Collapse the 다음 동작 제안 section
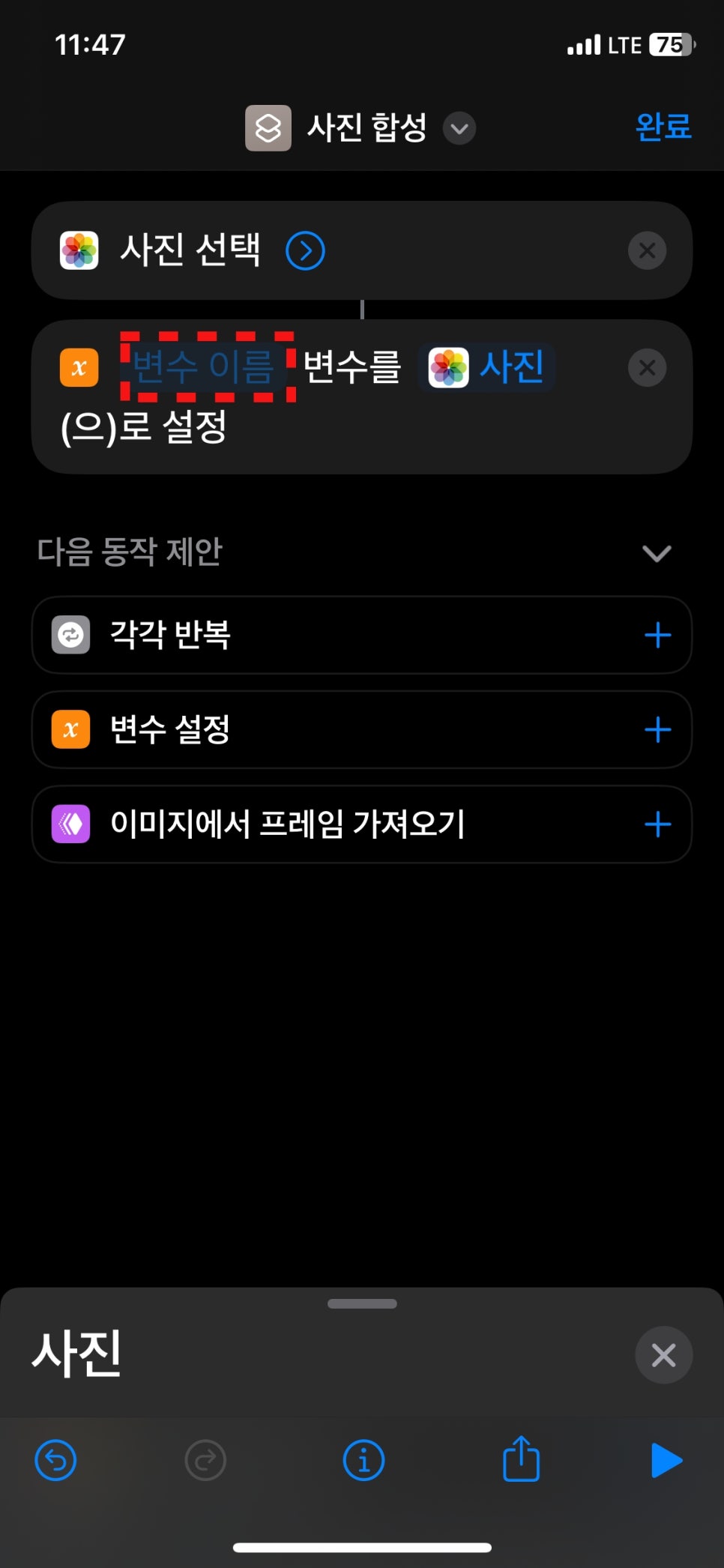The image size is (724, 1568). [657, 553]
